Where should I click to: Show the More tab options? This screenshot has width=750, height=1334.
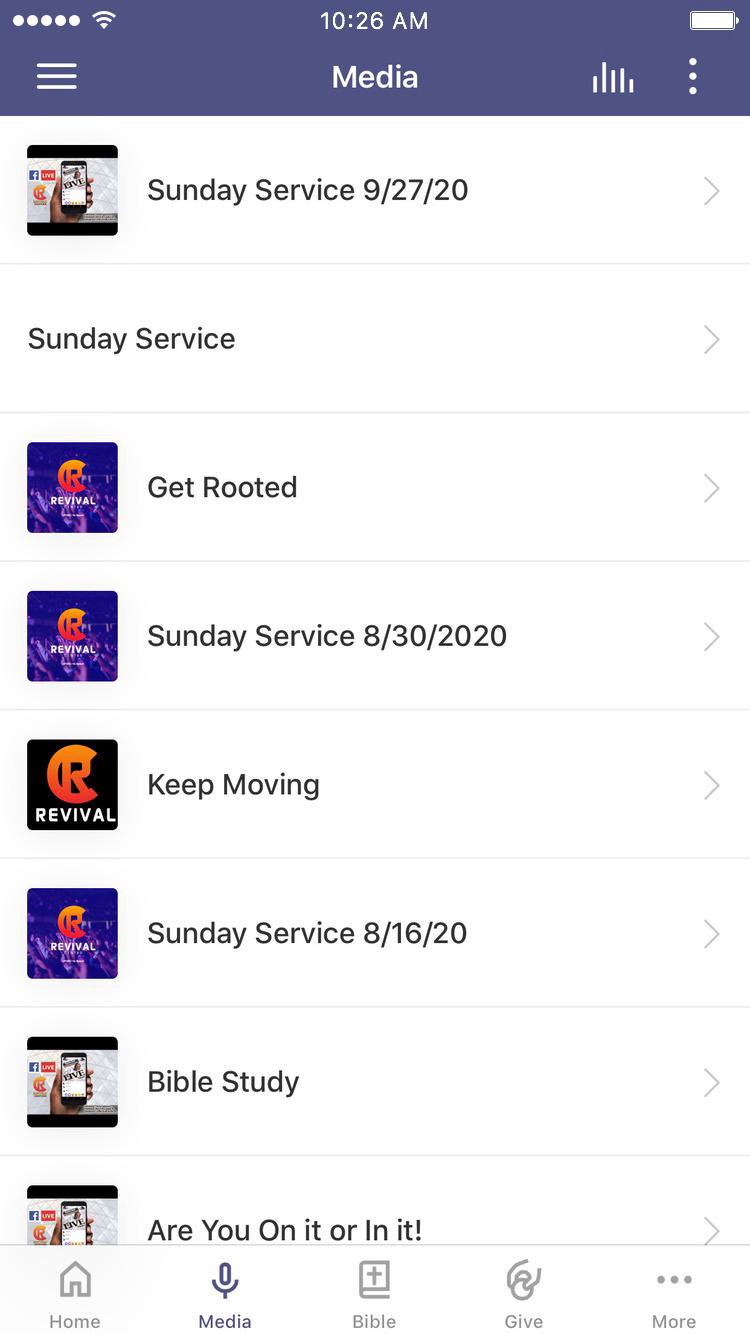(674, 1294)
